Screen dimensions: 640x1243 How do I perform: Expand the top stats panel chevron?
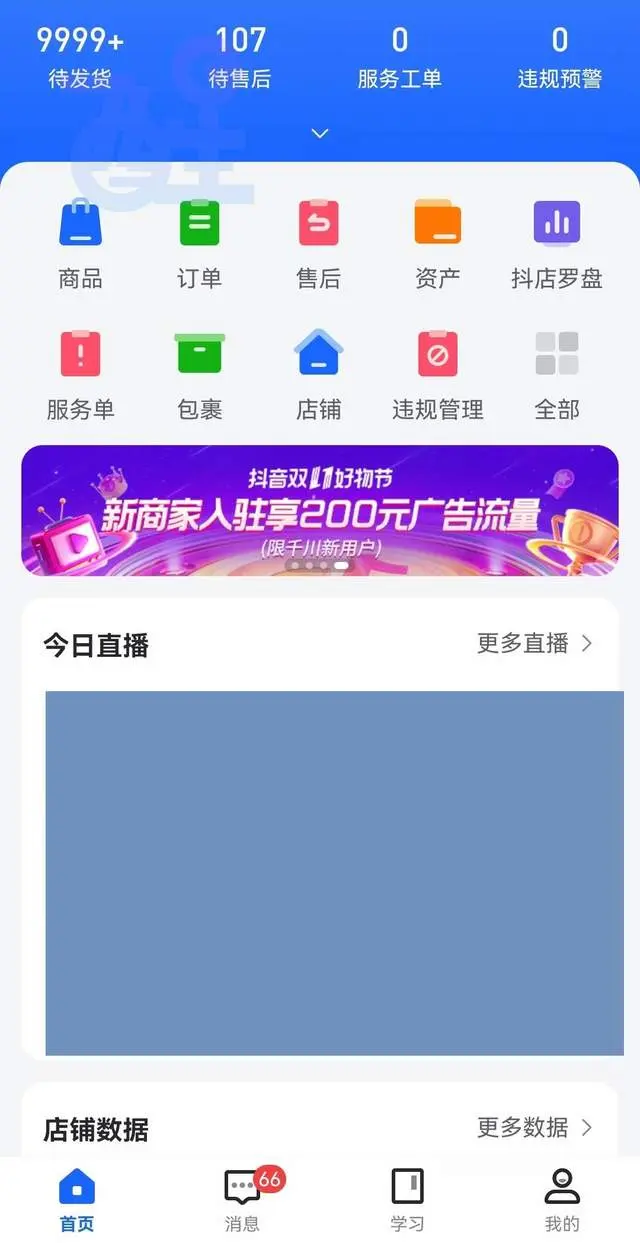pyautogui.click(x=320, y=133)
